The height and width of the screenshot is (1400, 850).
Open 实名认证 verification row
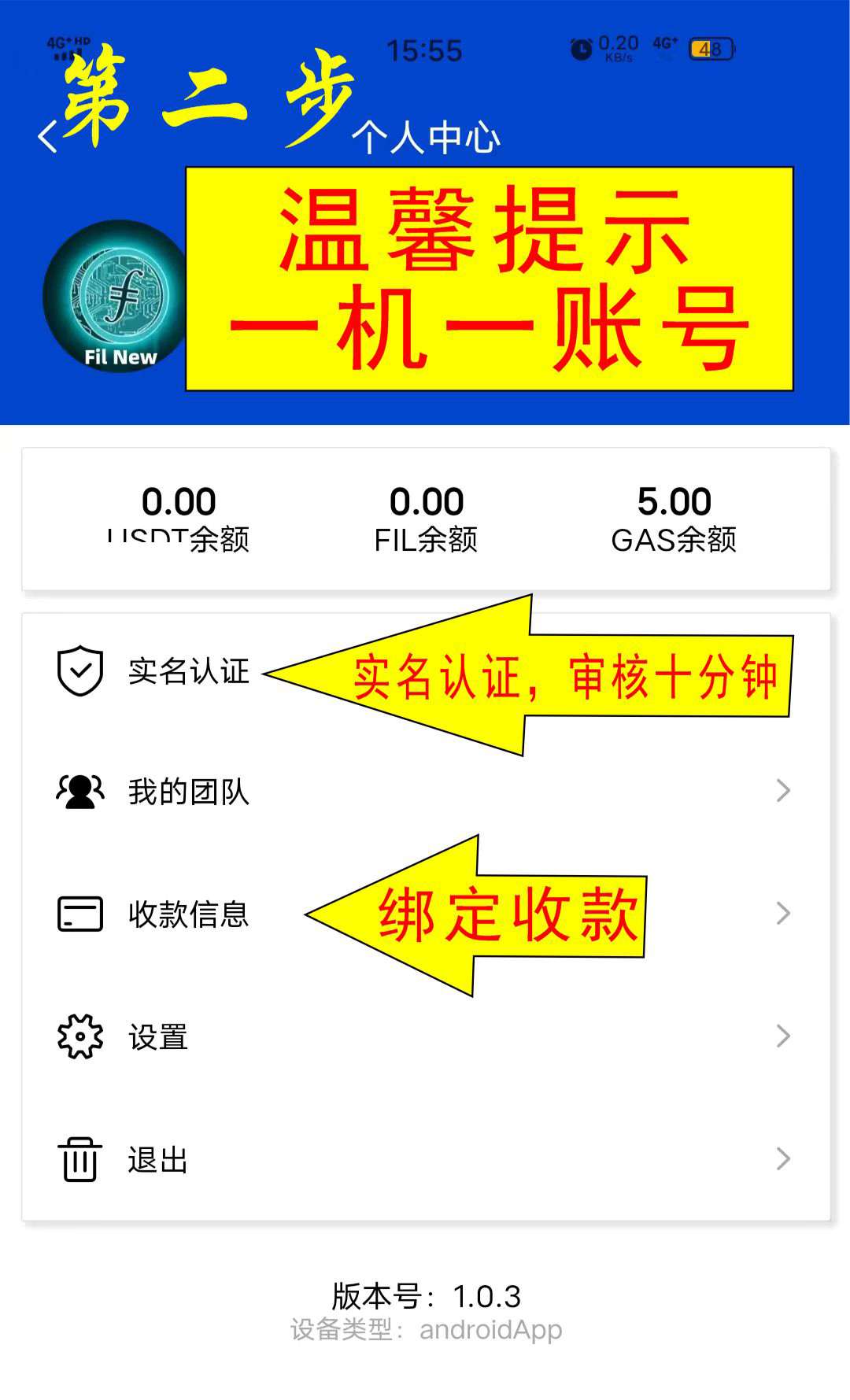pos(426,671)
